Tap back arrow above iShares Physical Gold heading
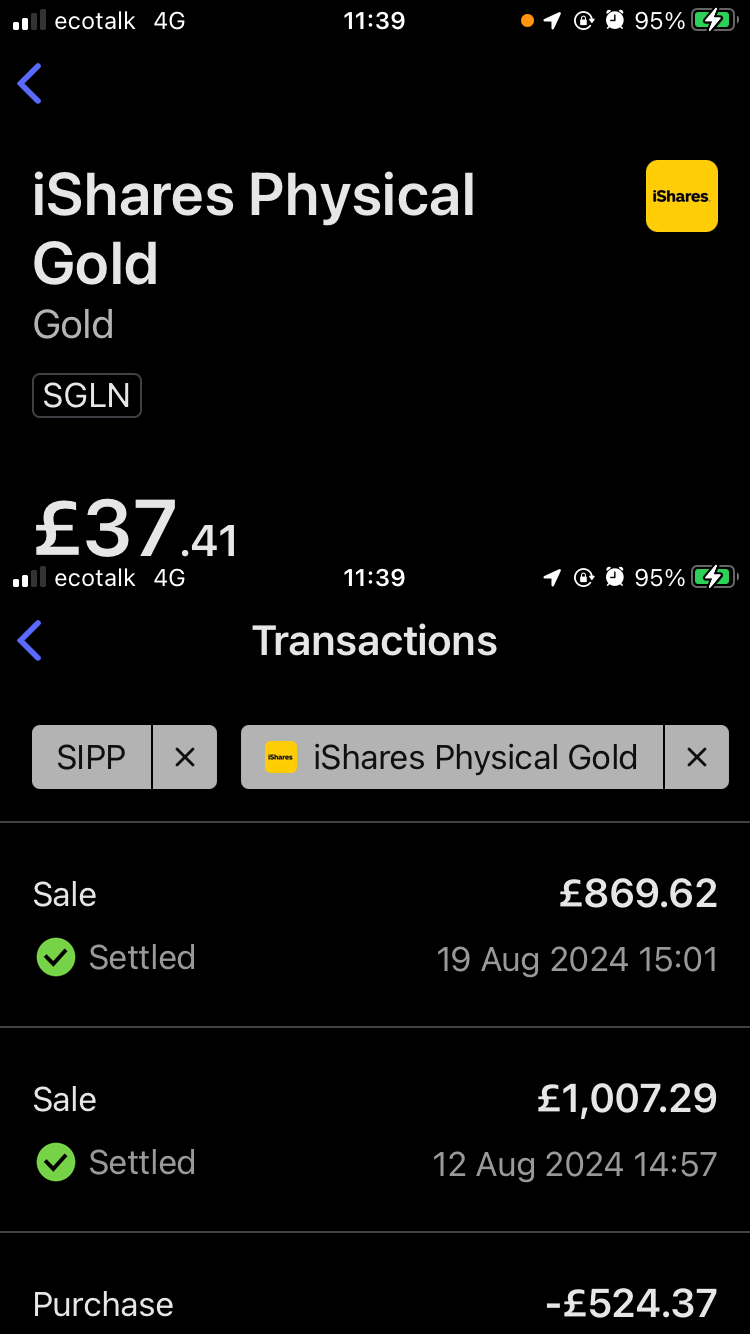The image size is (750, 1334). pos(30,83)
